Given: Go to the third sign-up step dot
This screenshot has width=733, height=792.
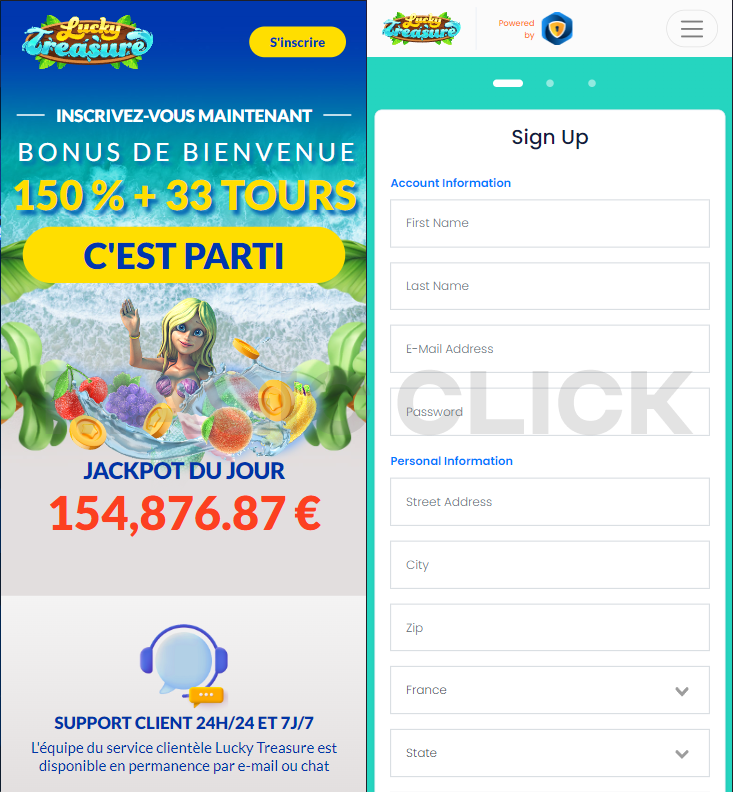Looking at the screenshot, I should (x=592, y=83).
